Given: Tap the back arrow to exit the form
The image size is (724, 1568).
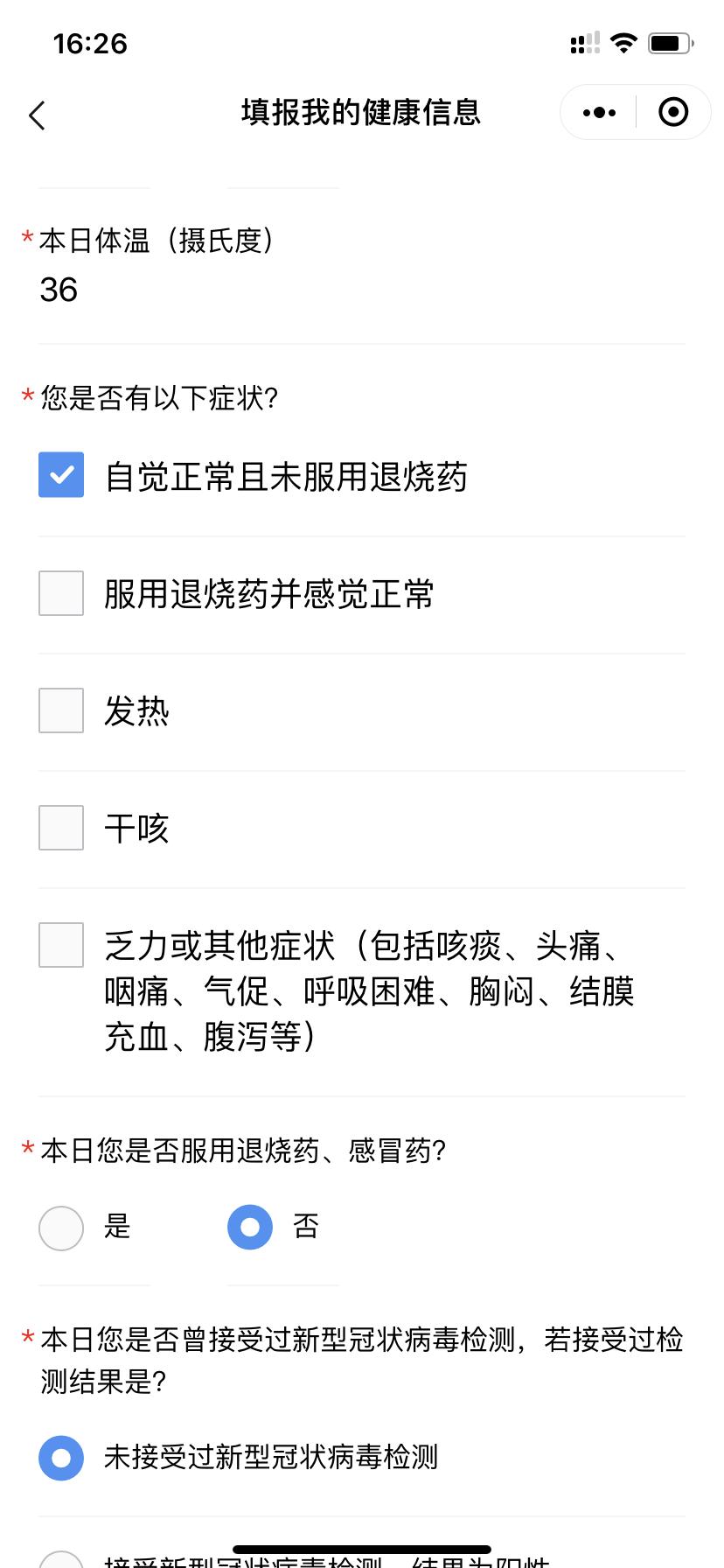Looking at the screenshot, I should pyautogui.click(x=37, y=114).
